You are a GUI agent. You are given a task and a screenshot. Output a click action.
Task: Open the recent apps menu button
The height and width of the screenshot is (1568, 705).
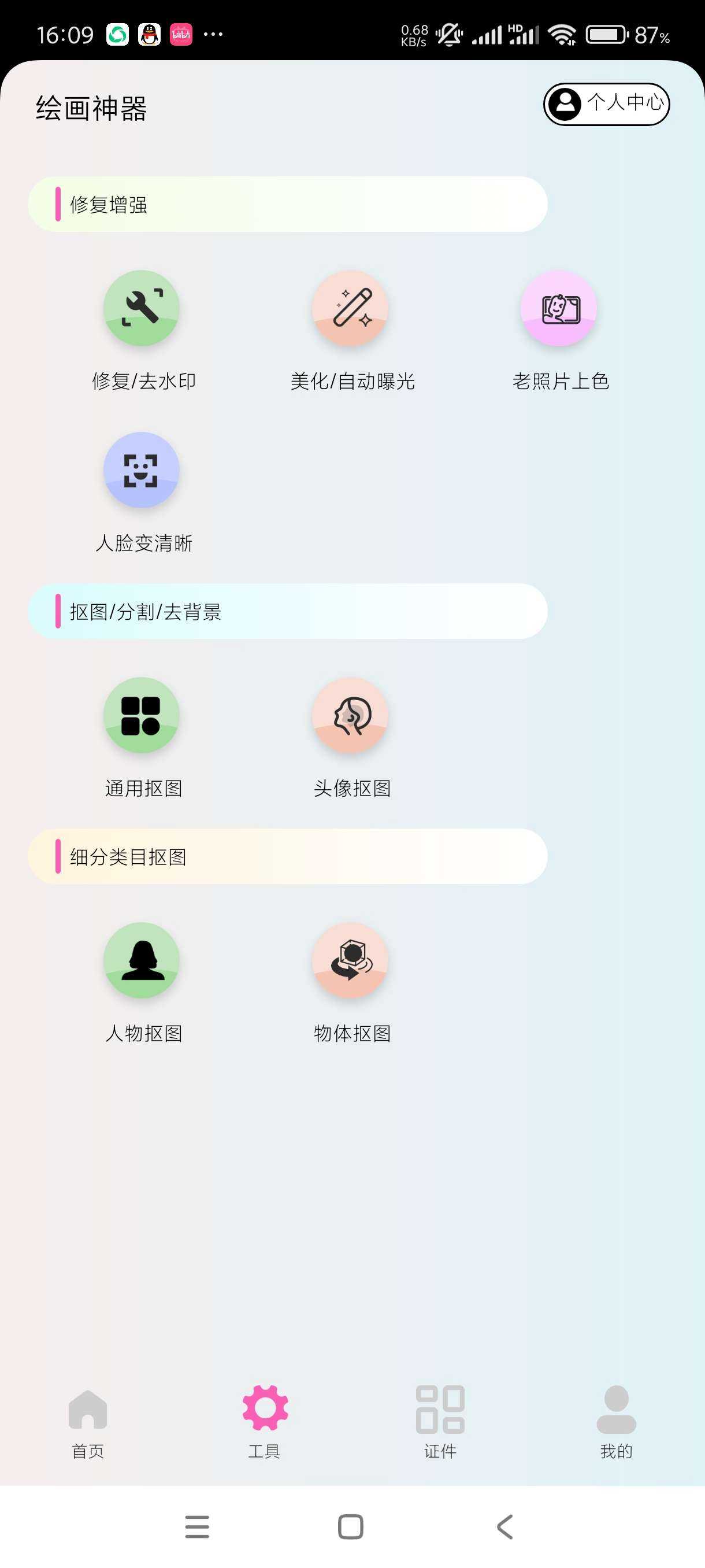(197, 1526)
